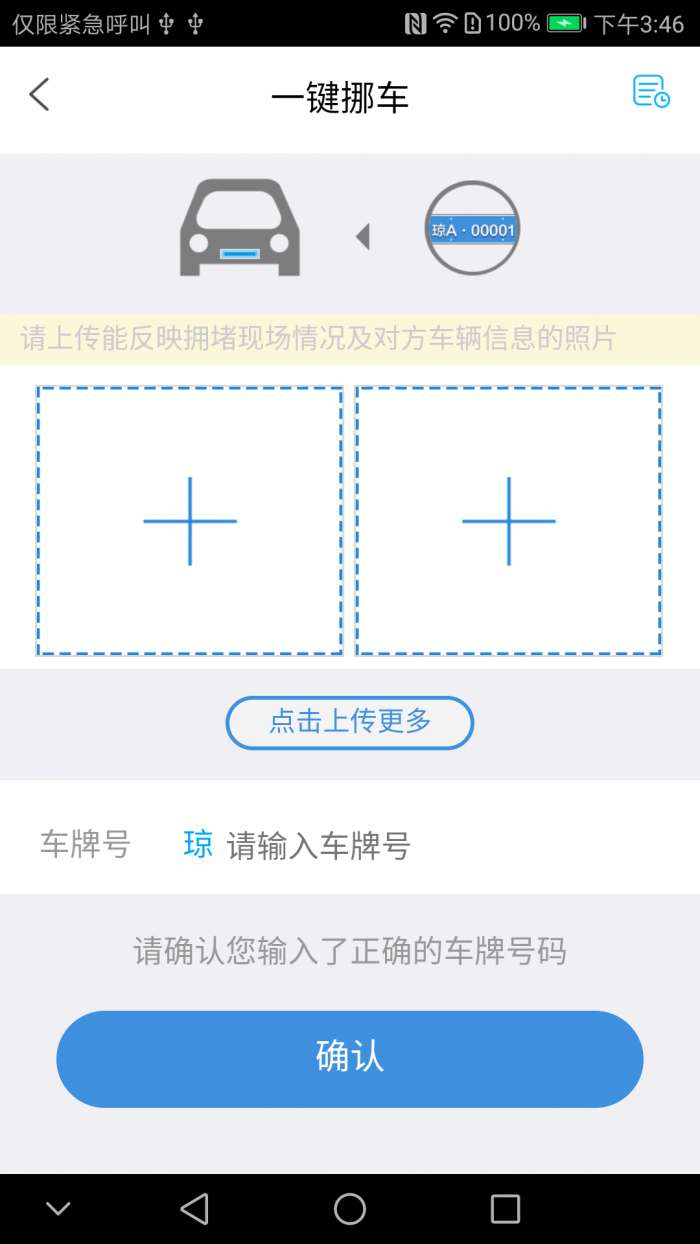Image resolution: width=700 pixels, height=1244 pixels.
Task: Open the move-car history records icon
Action: tap(651, 92)
